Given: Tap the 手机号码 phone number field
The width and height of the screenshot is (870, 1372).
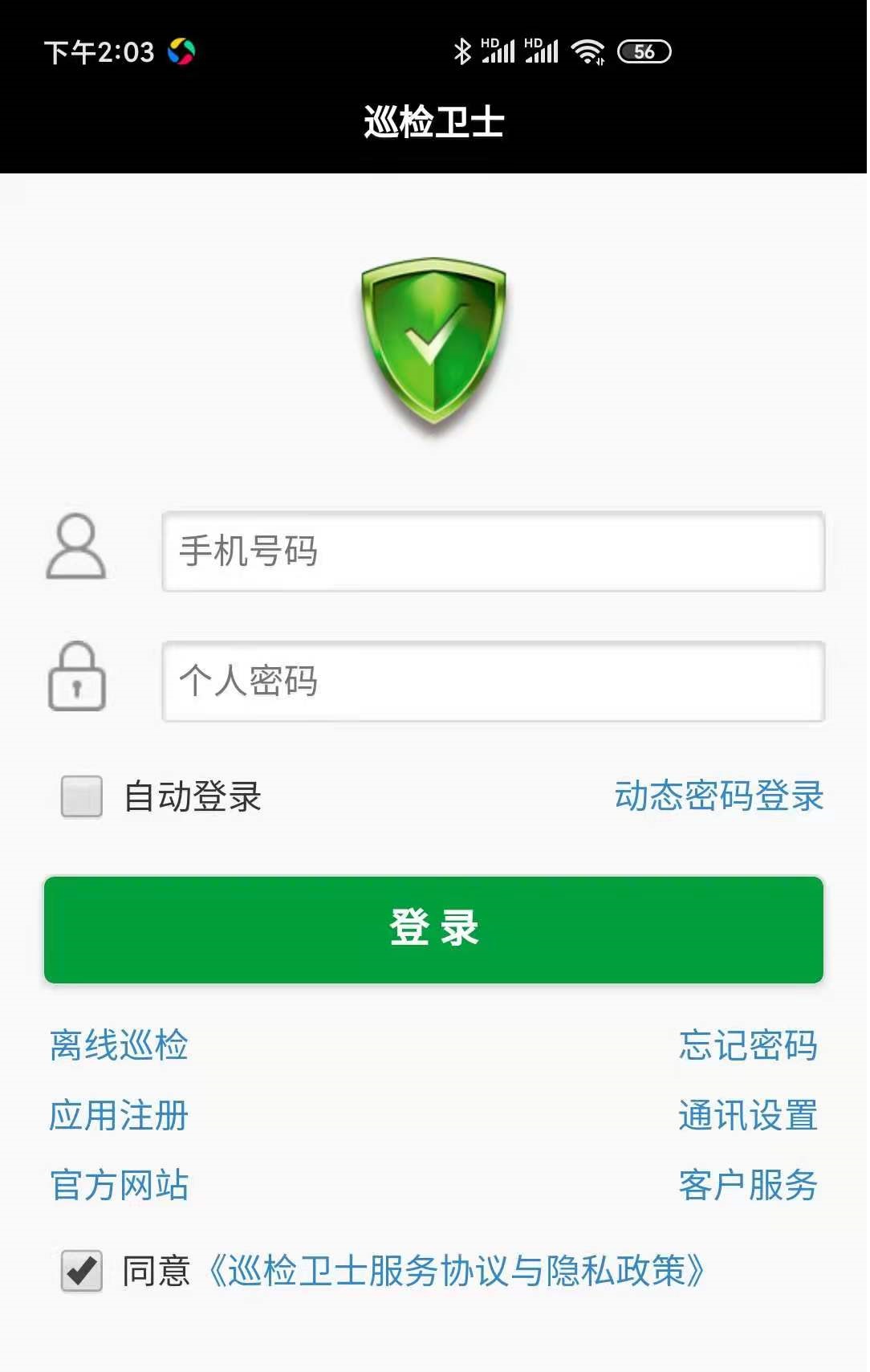Looking at the screenshot, I should (493, 552).
